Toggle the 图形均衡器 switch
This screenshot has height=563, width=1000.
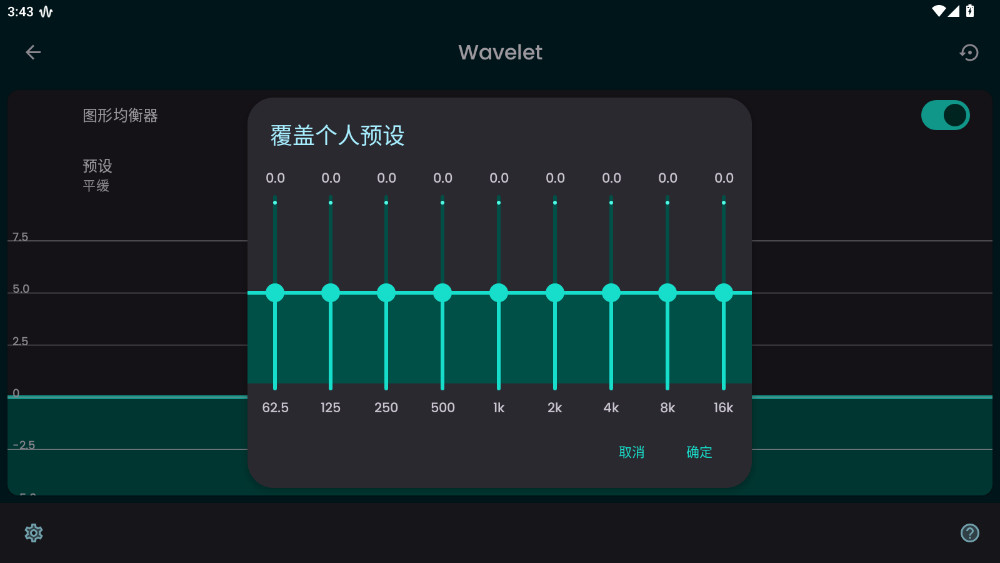tap(945, 115)
